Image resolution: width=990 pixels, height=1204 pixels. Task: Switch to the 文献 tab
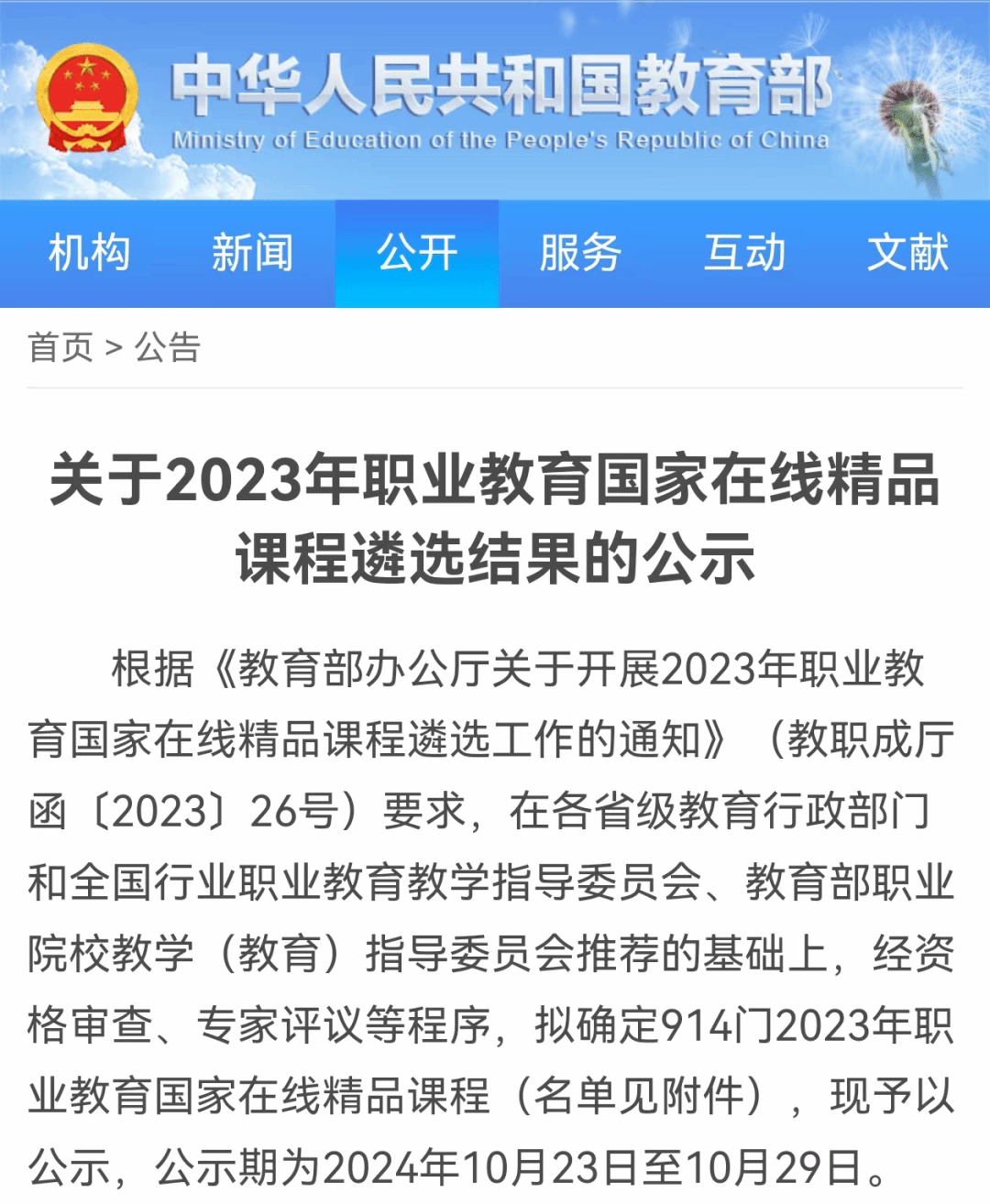(907, 253)
